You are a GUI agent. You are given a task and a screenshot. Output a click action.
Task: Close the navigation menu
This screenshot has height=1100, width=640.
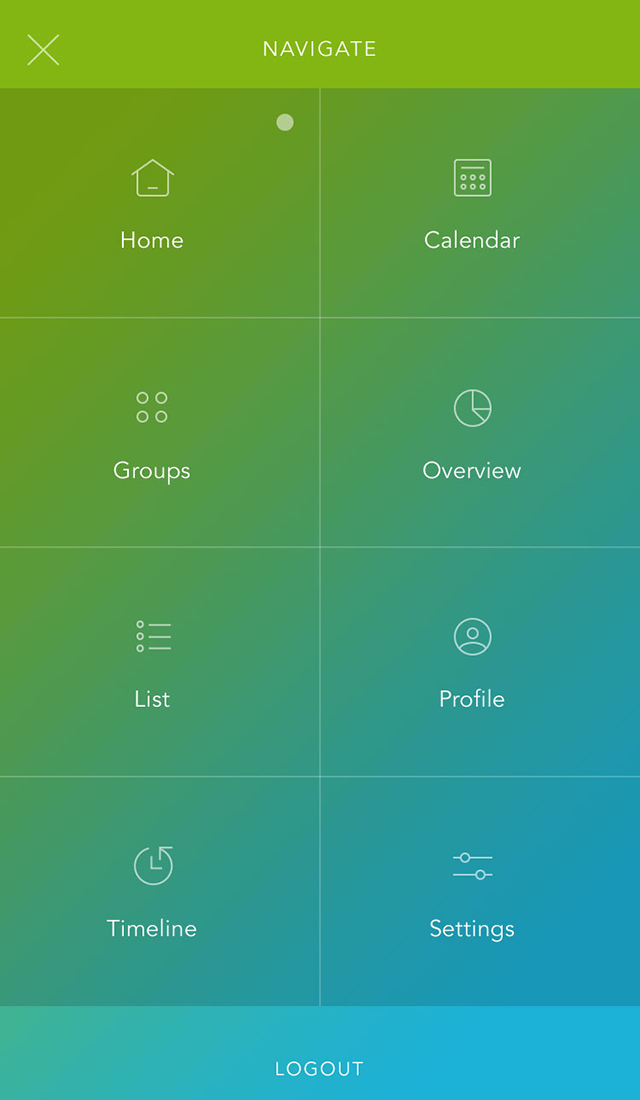[x=43, y=49]
